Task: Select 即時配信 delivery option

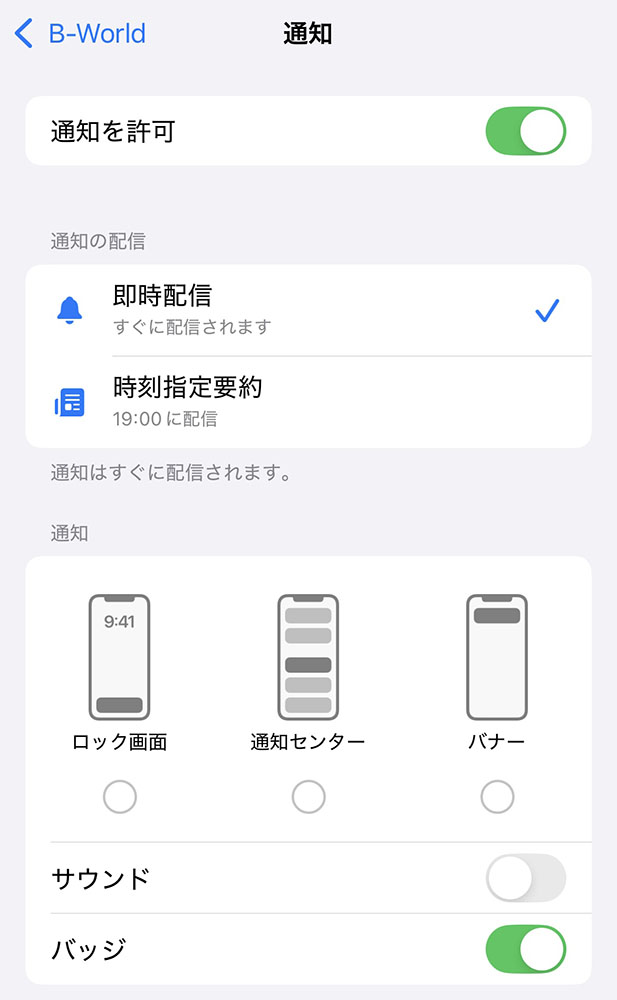Action: [x=308, y=310]
